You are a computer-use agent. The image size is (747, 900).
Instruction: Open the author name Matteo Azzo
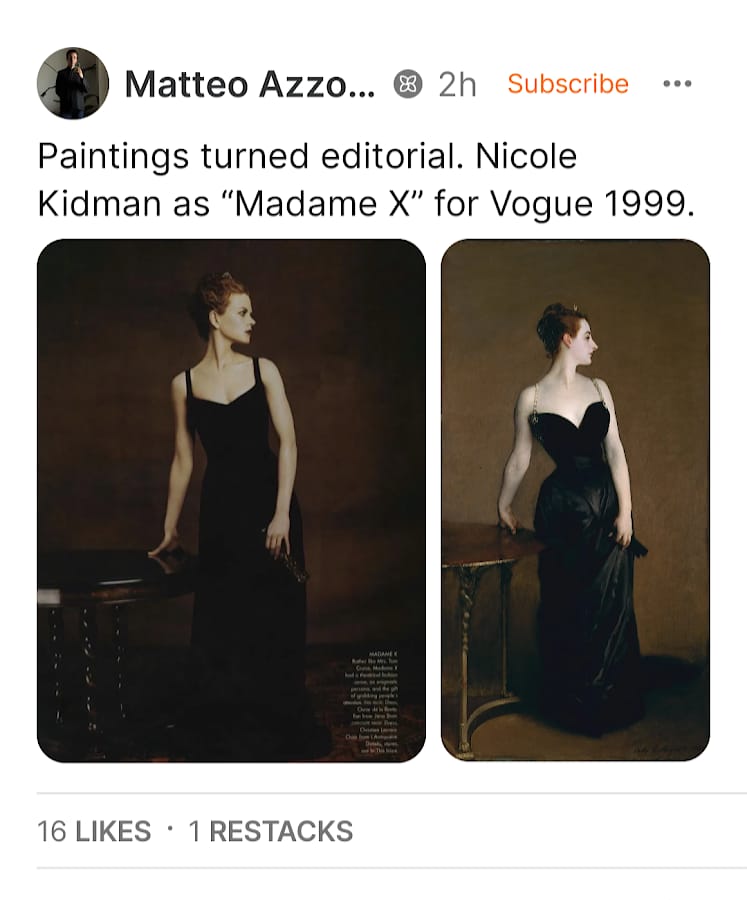(249, 84)
